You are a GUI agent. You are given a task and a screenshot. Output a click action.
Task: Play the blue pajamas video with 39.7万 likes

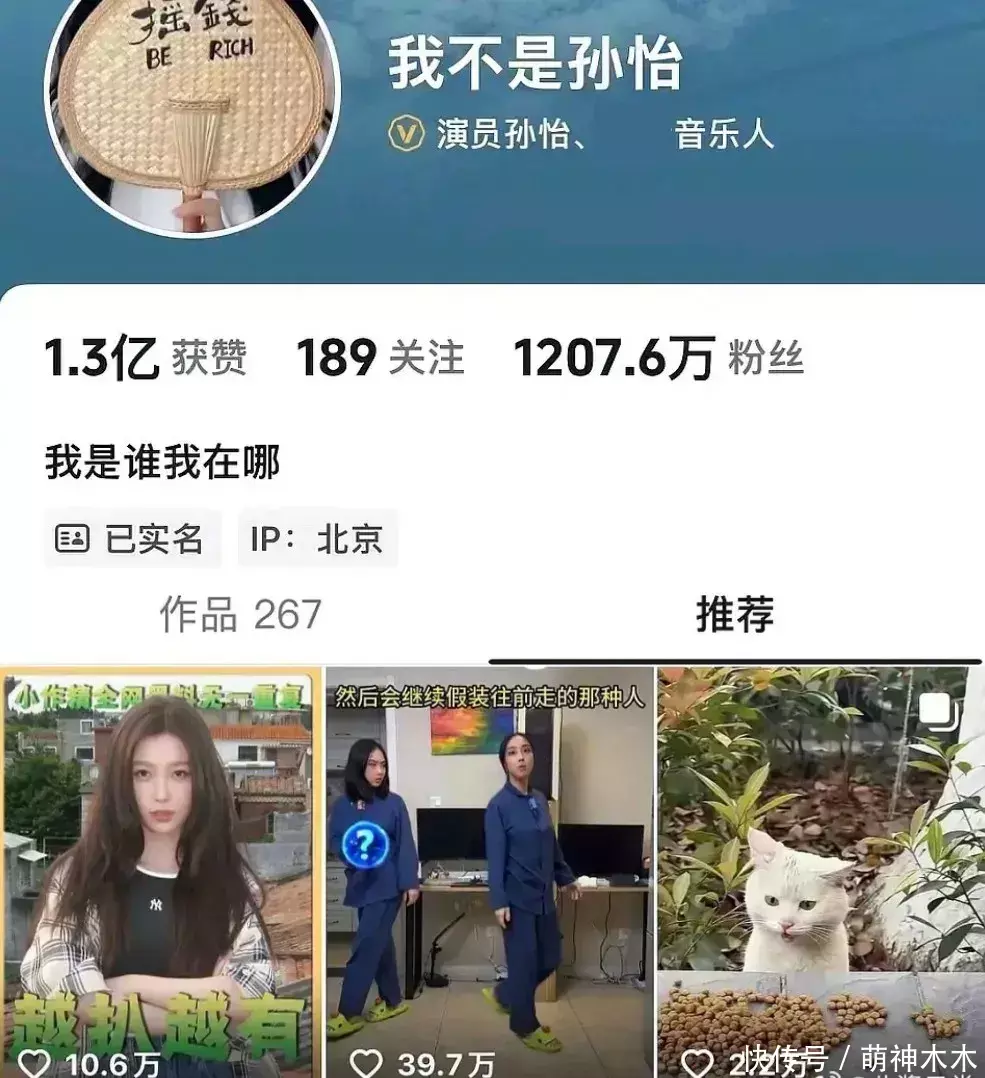[490, 870]
